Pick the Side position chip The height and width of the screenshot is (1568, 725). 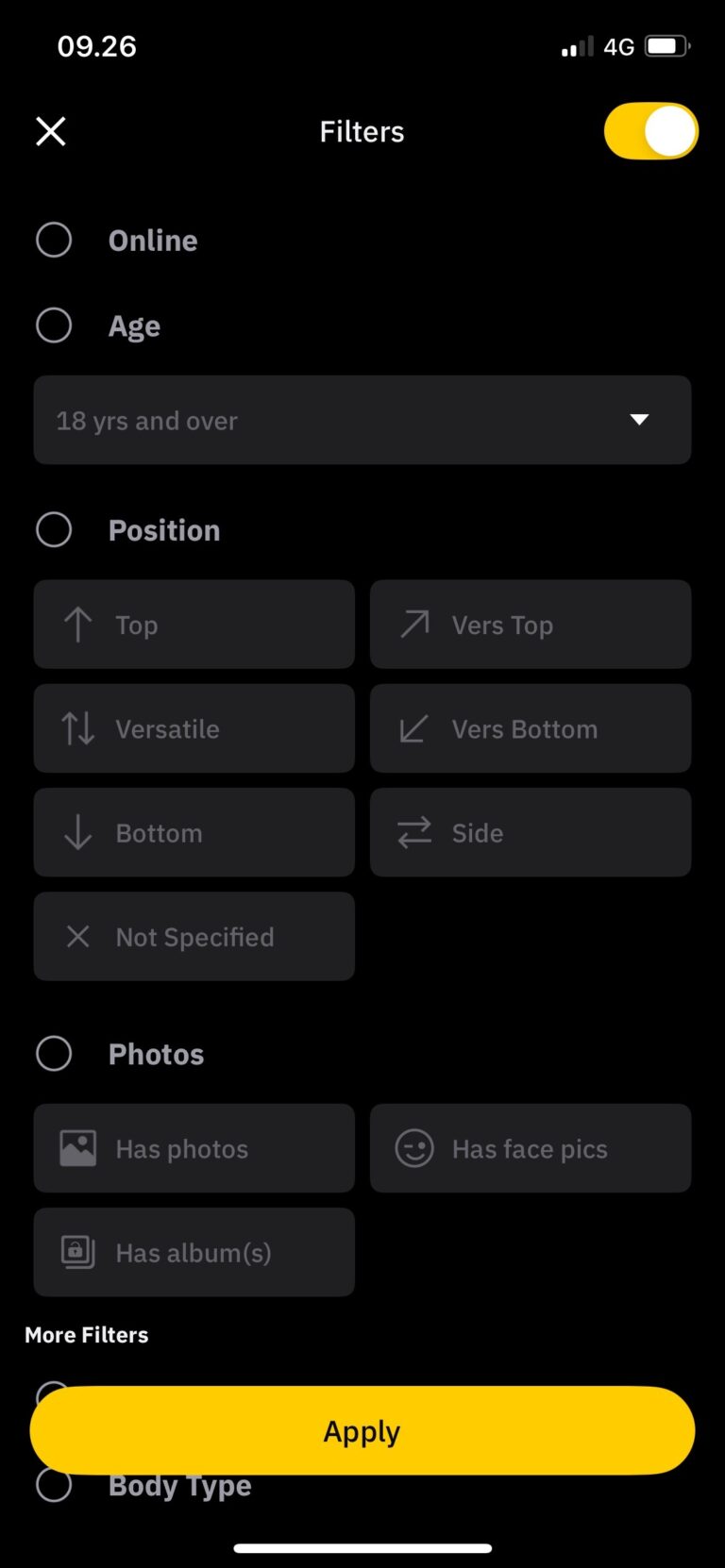(x=531, y=832)
